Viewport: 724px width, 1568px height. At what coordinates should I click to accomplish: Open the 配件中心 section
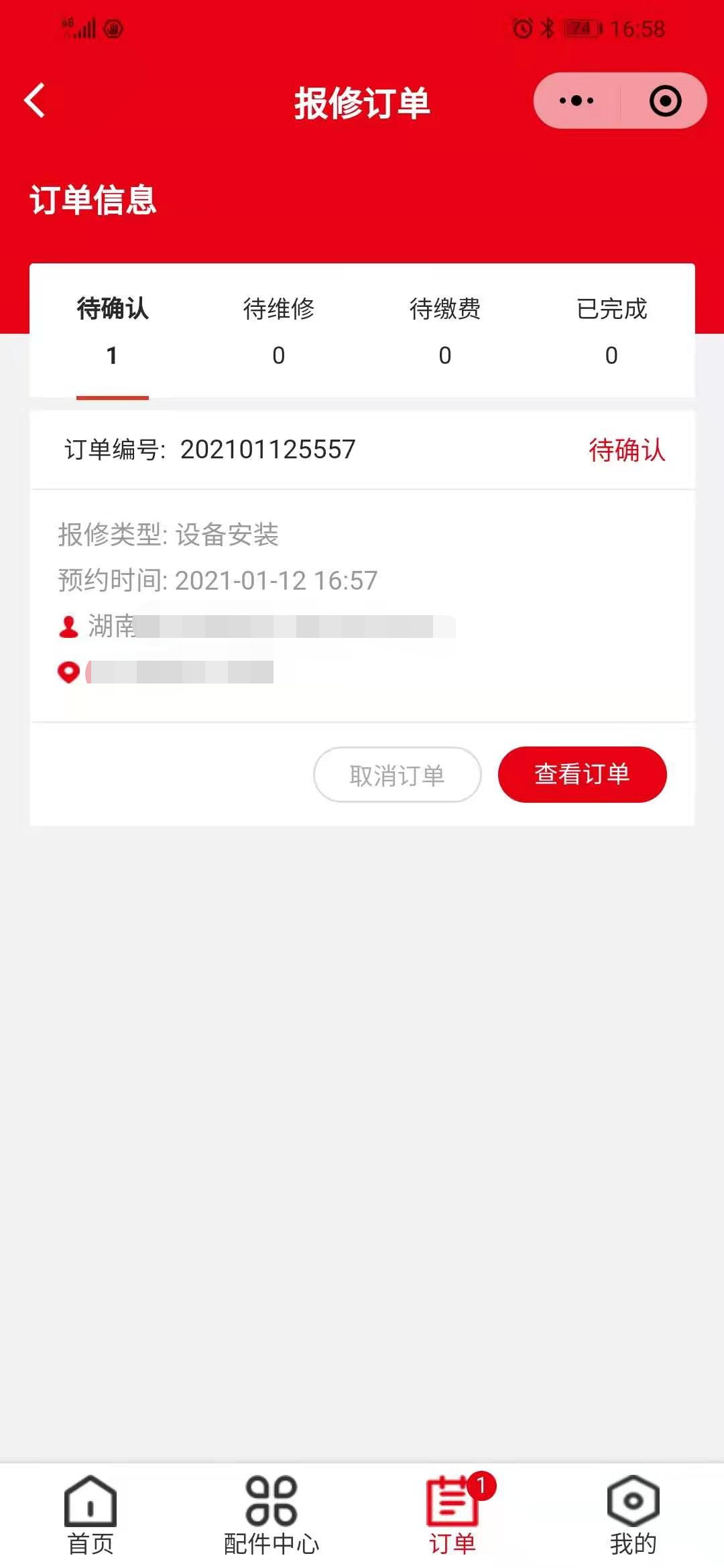point(271,1516)
